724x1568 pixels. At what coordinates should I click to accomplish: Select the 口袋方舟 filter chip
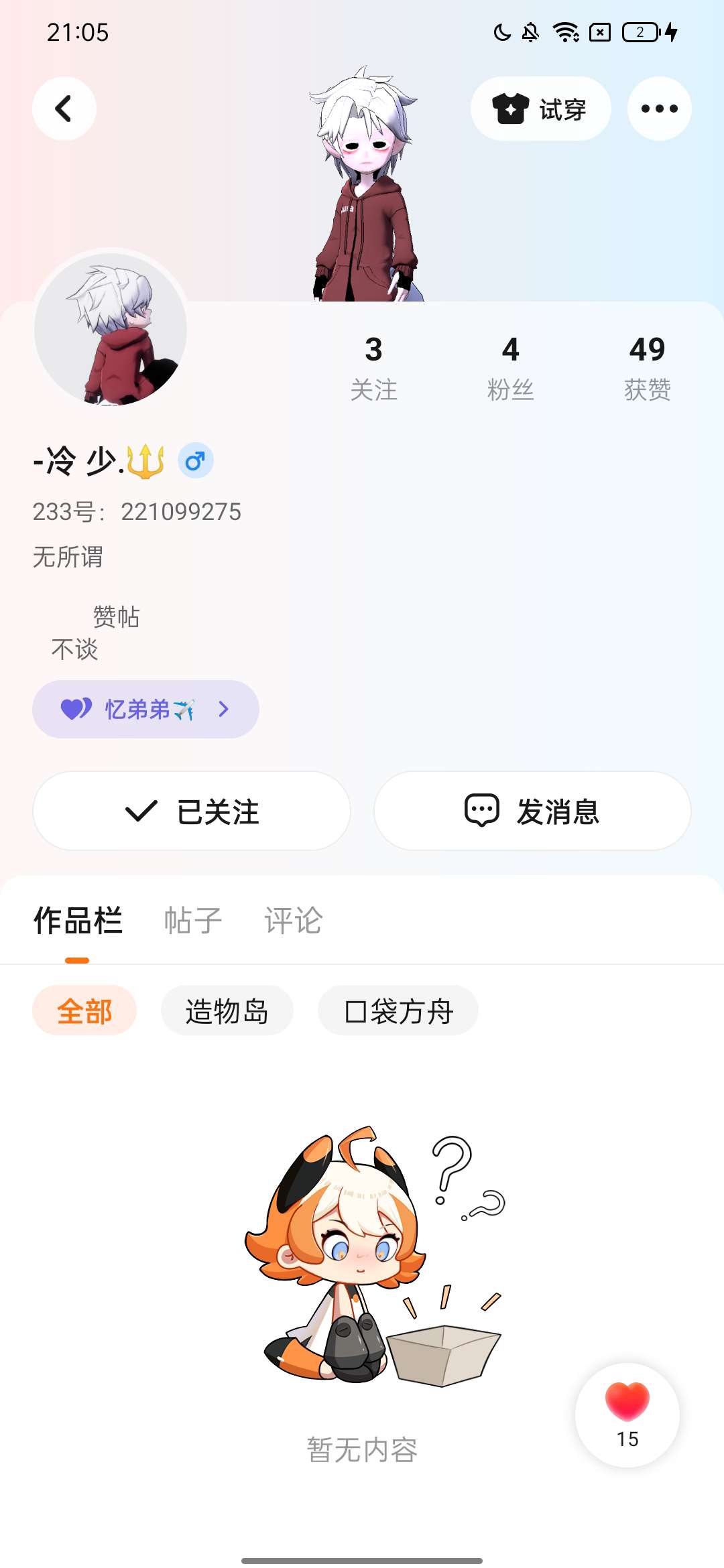[x=398, y=1010]
